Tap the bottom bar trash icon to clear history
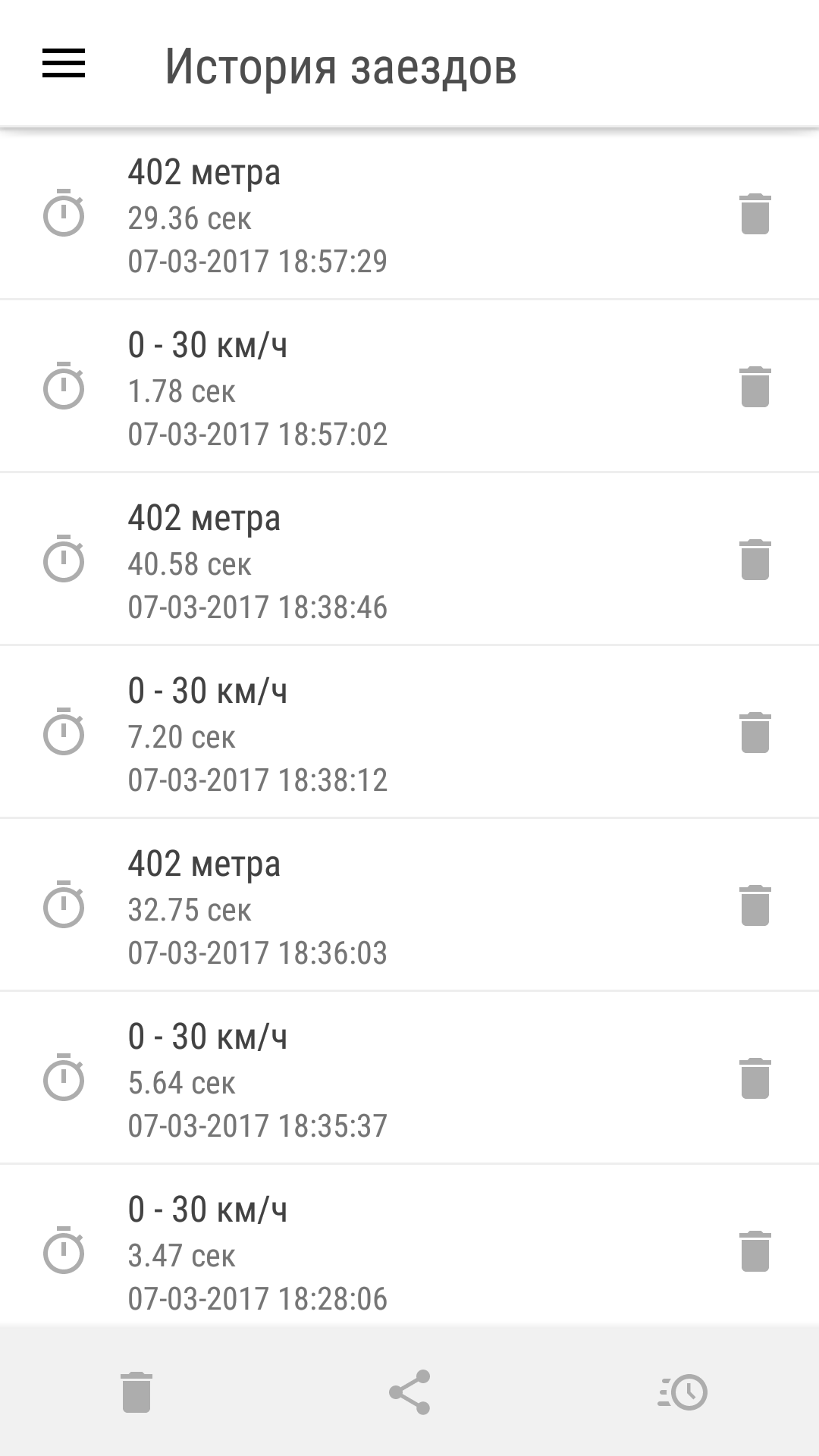 point(136,1392)
